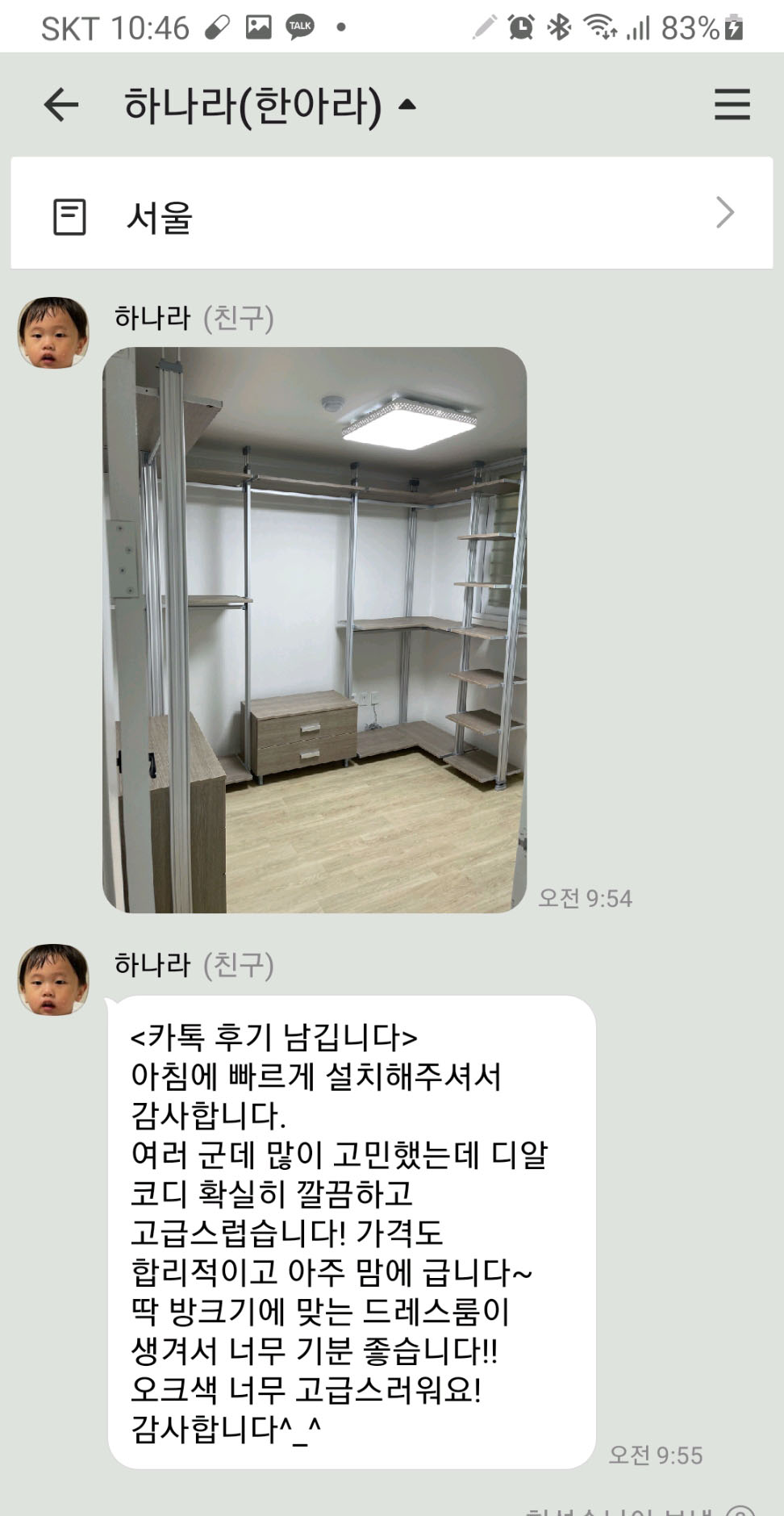The width and height of the screenshot is (784, 1516).
Task: Open 하나라's profile picture beside the review text
Action: tap(53, 979)
